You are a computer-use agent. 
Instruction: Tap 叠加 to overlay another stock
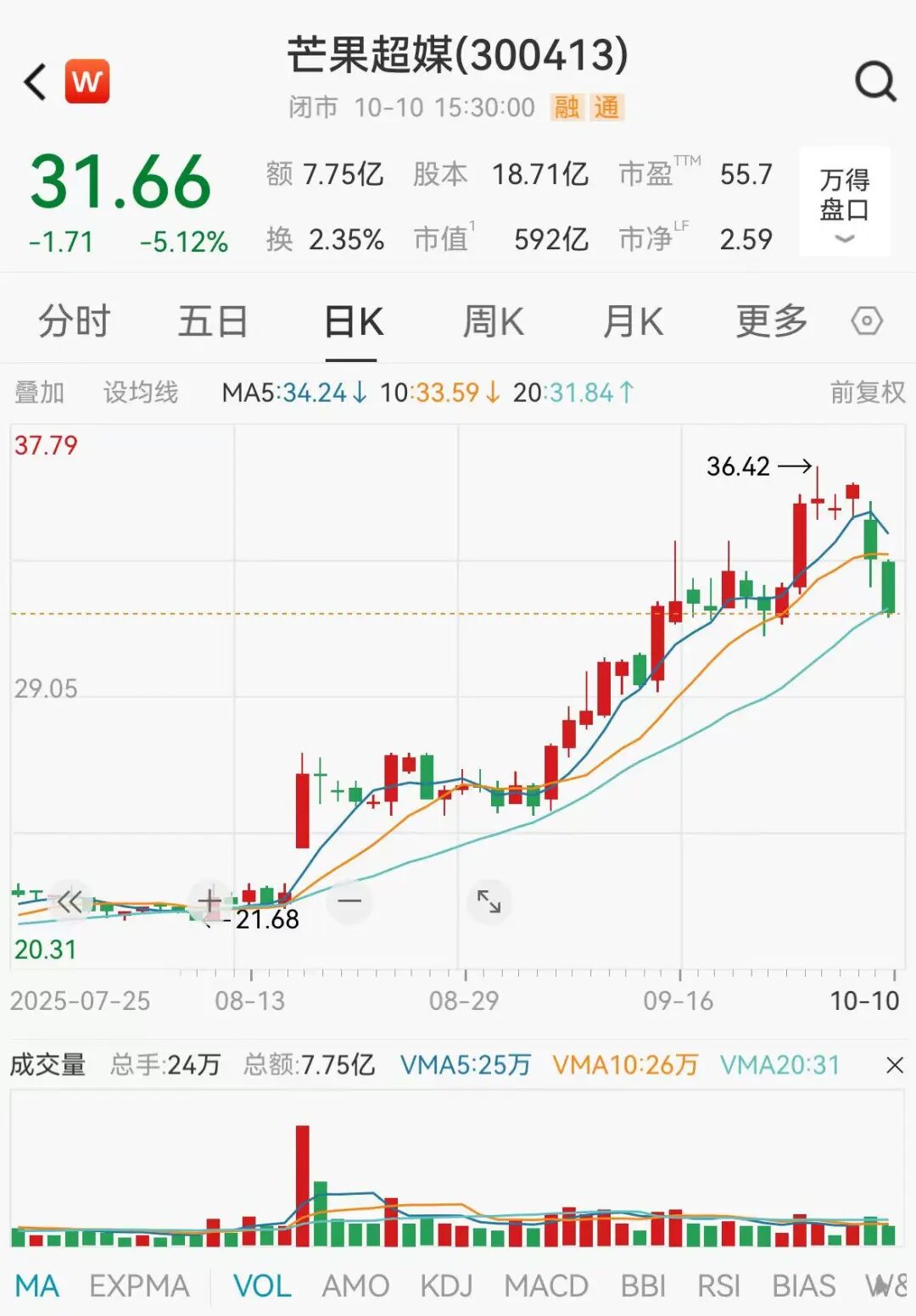(40, 393)
